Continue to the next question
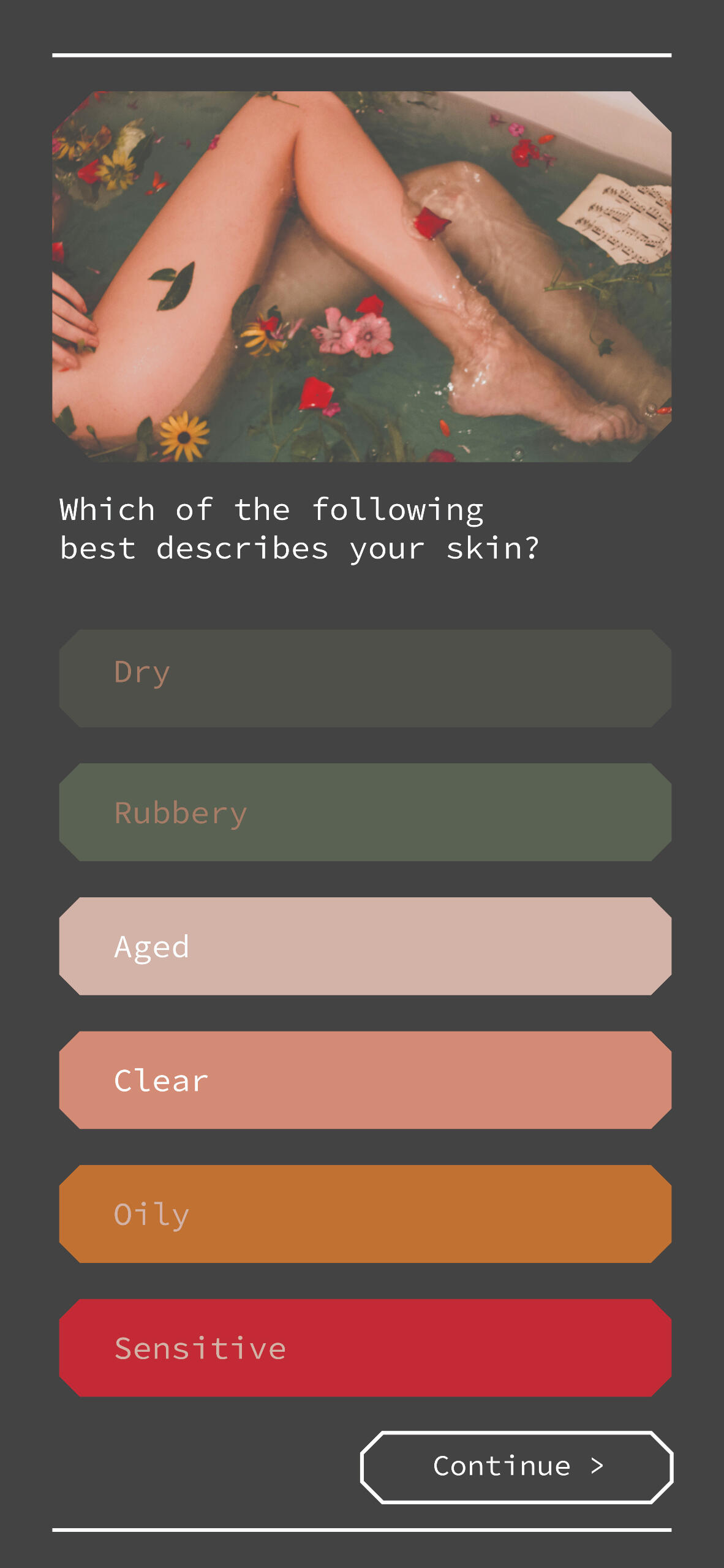 pyautogui.click(x=516, y=1467)
